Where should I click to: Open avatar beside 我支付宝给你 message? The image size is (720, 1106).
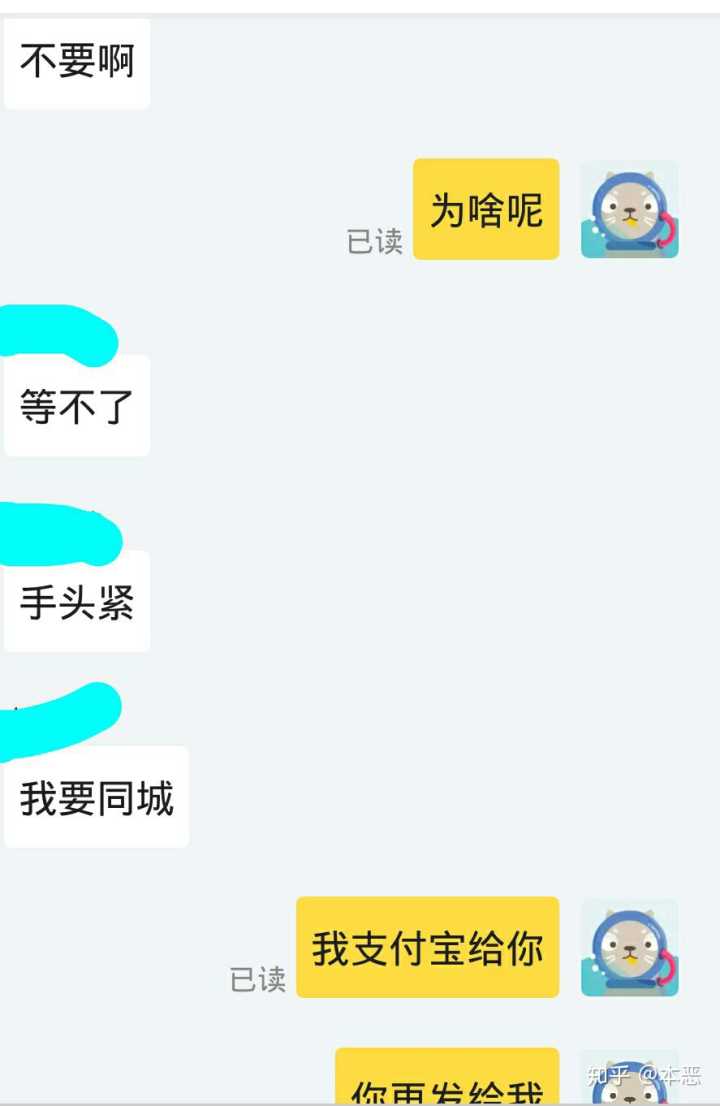(629, 947)
